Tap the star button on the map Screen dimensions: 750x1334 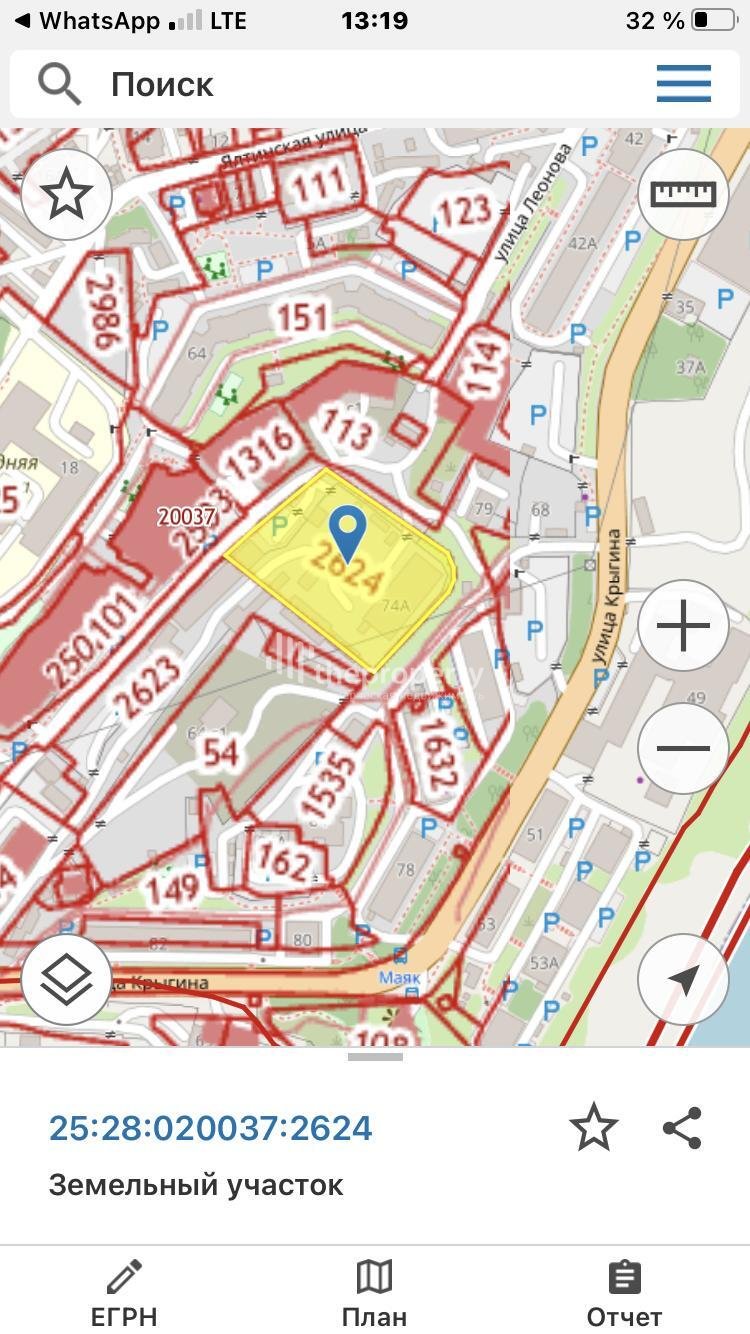pyautogui.click(x=66, y=194)
